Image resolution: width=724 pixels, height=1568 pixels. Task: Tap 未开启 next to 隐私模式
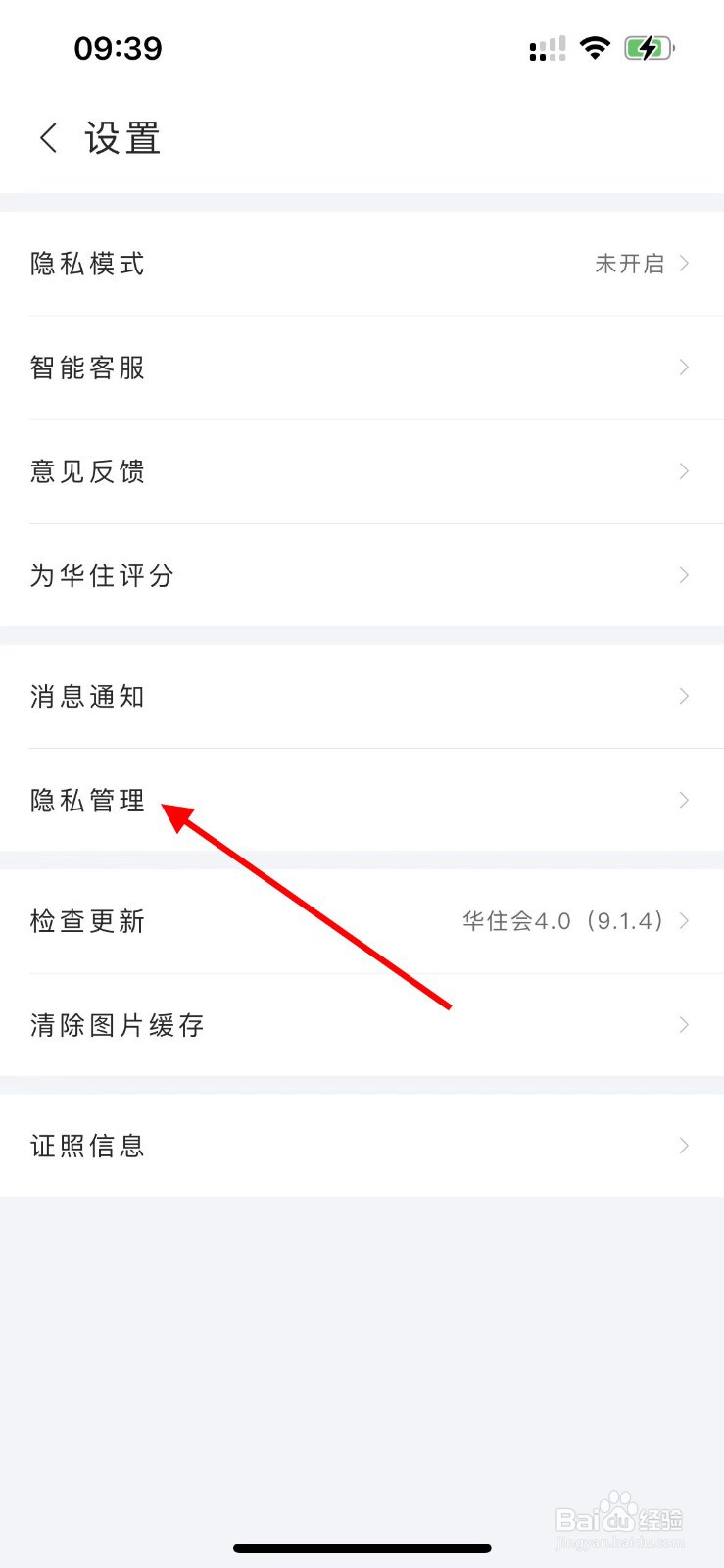628,263
